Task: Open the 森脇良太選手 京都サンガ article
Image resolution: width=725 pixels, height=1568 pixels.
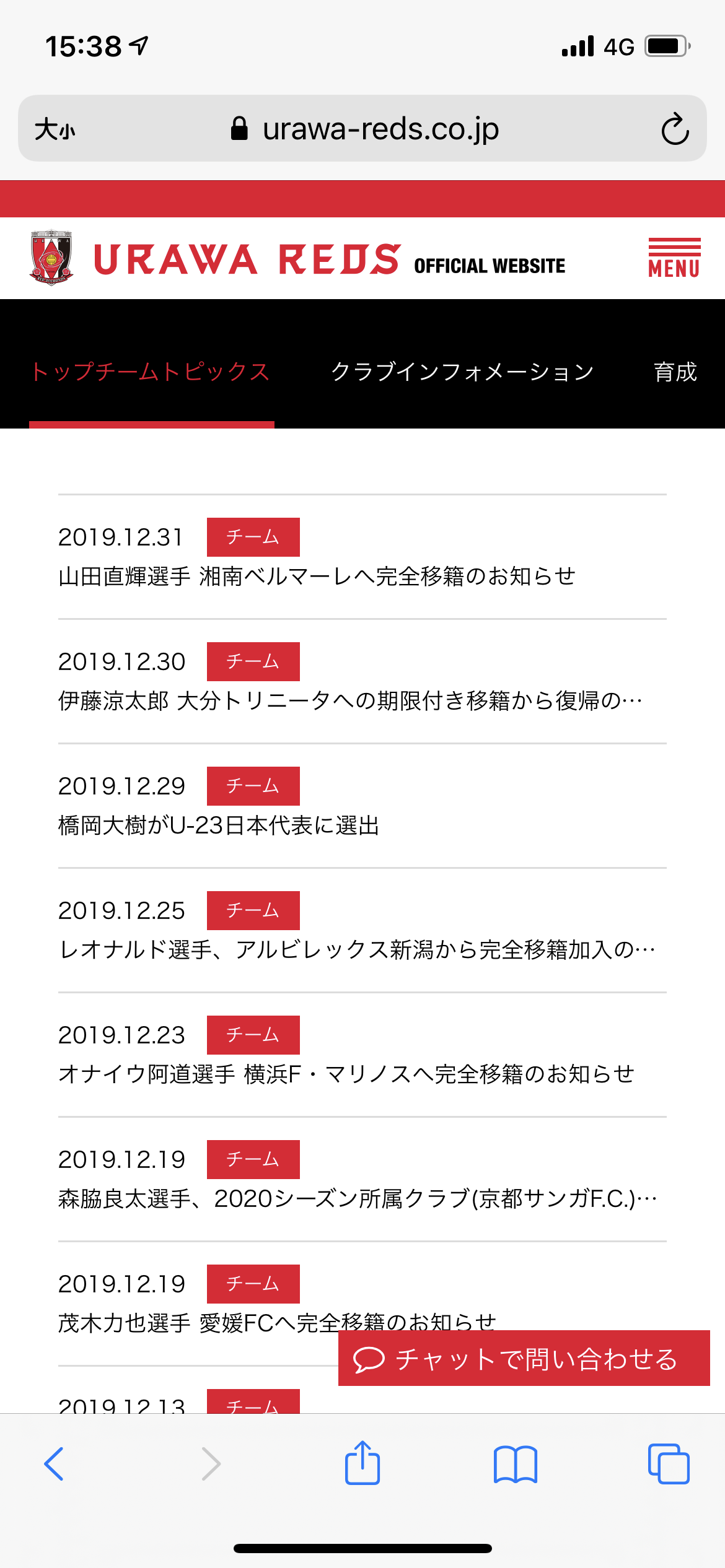Action: tap(358, 1198)
